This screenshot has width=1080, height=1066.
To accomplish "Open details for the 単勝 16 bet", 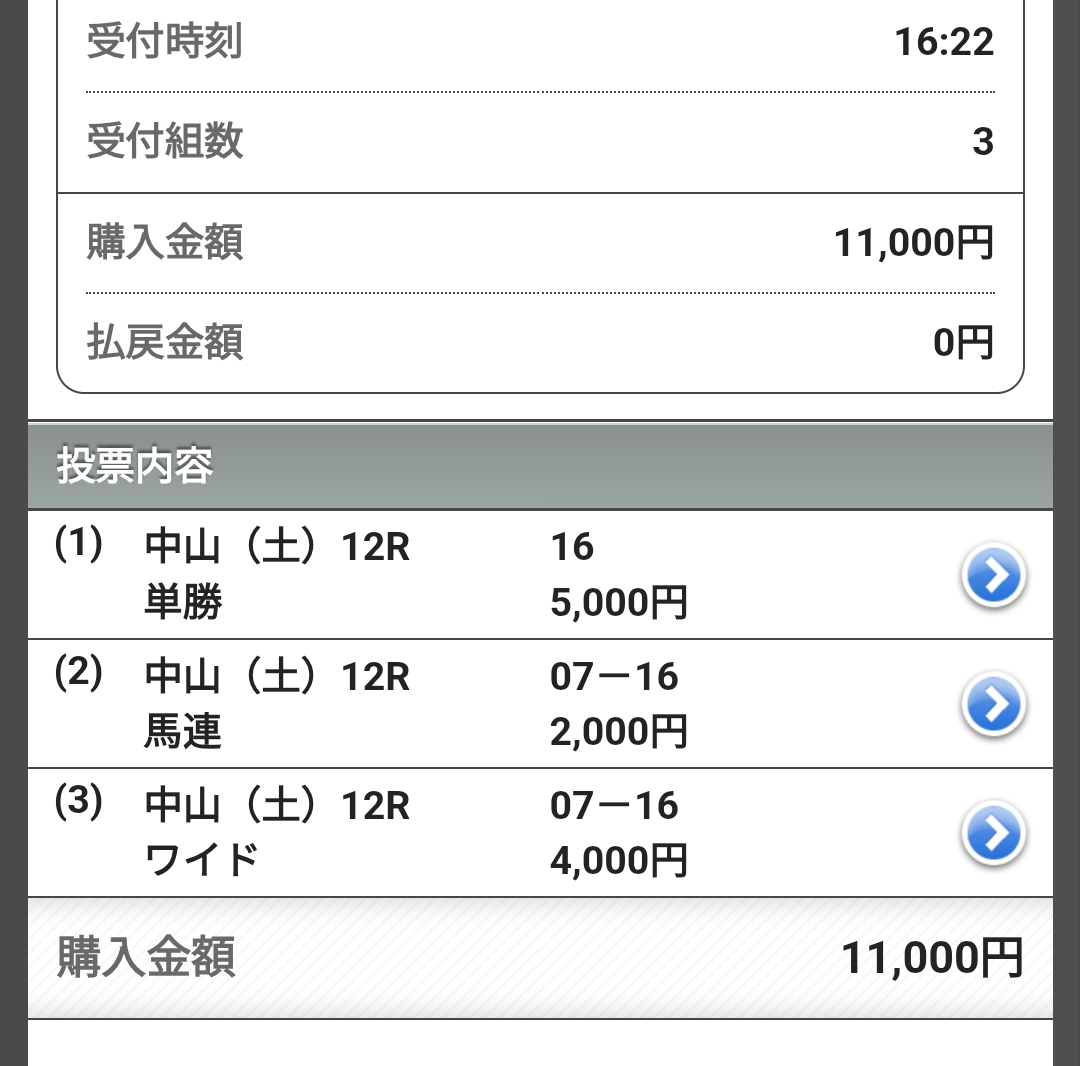I will pyautogui.click(x=993, y=576).
